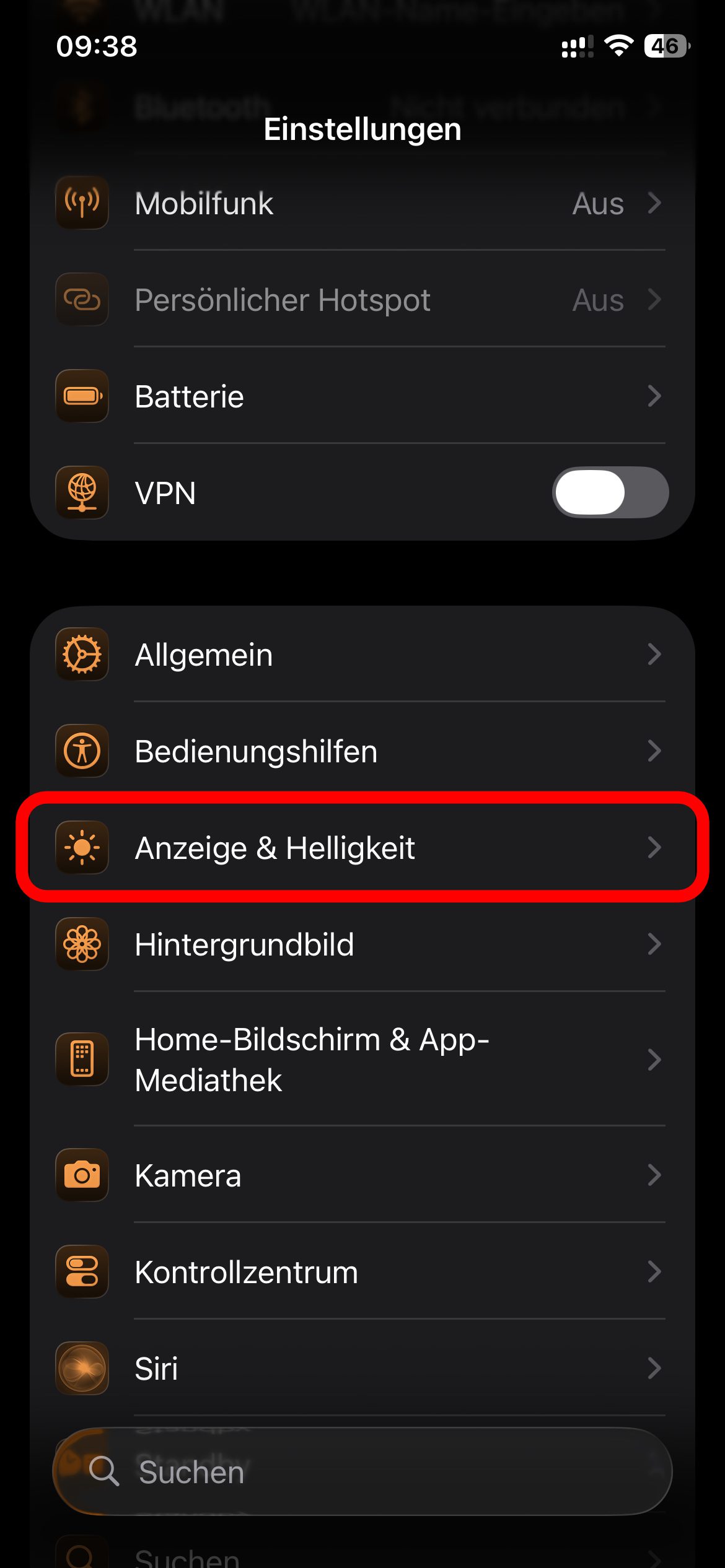The width and height of the screenshot is (725, 1568).
Task: Open the Batterie settings row
Action: tap(362, 396)
